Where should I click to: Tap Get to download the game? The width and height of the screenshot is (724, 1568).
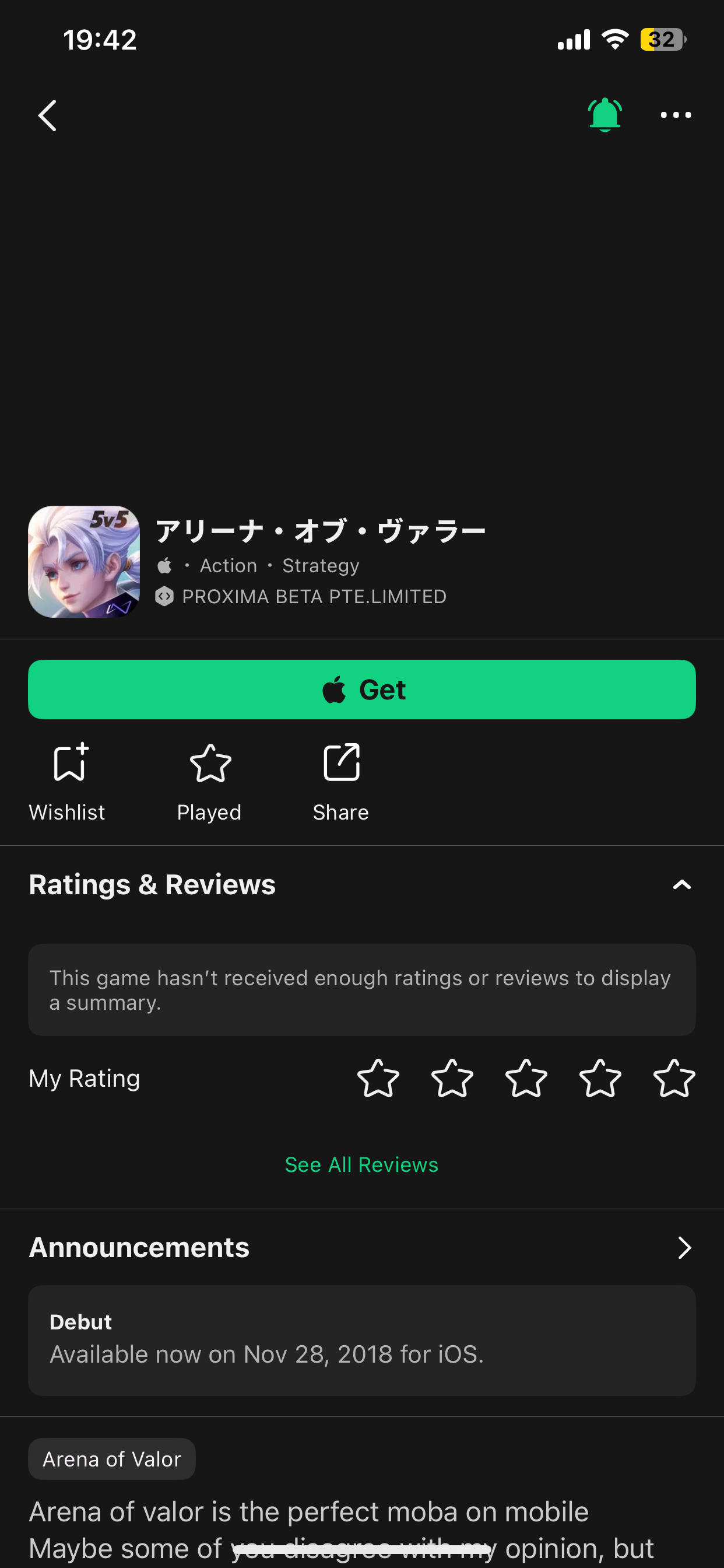pos(361,688)
